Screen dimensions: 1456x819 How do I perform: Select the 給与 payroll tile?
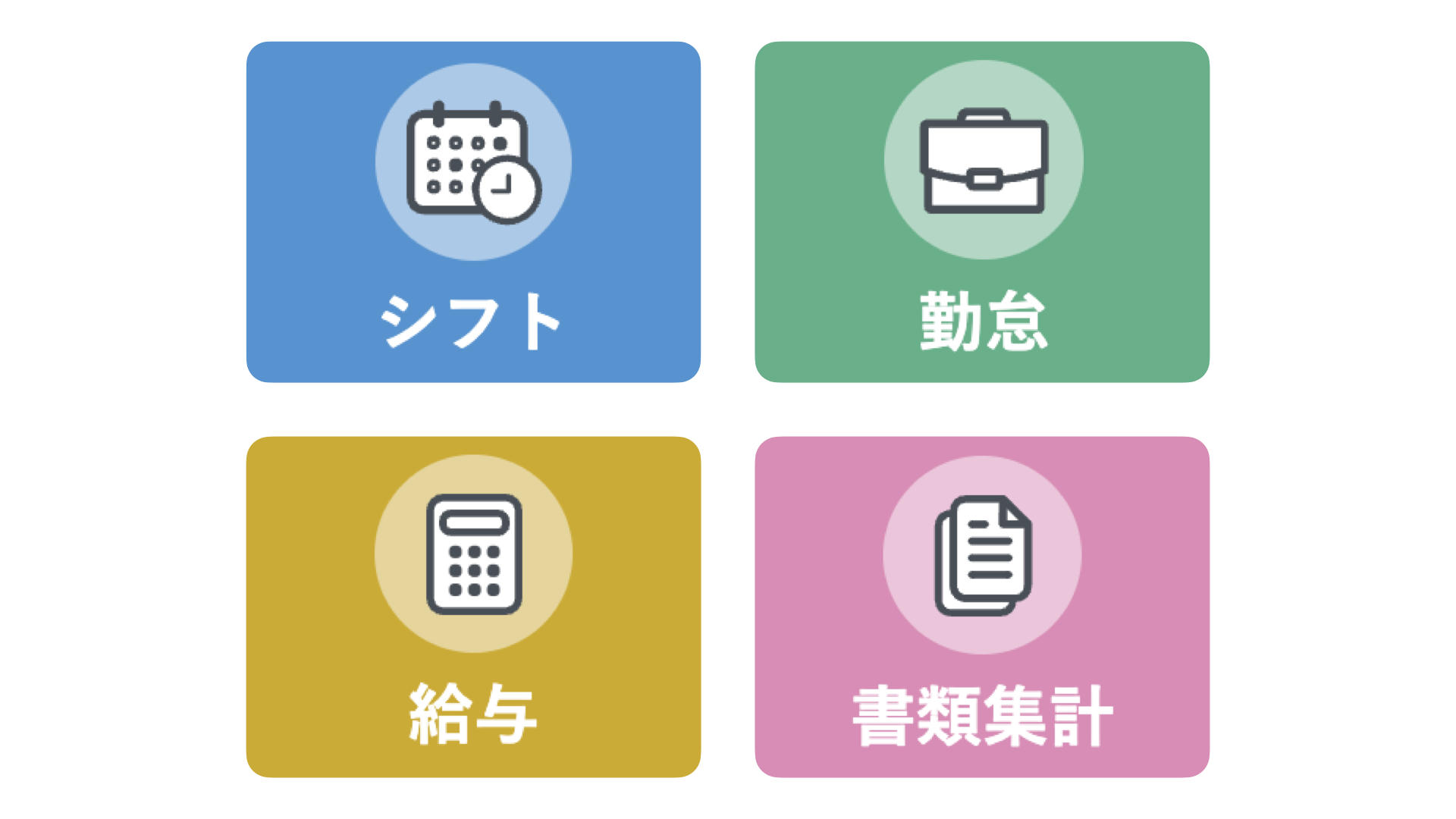click(473, 607)
